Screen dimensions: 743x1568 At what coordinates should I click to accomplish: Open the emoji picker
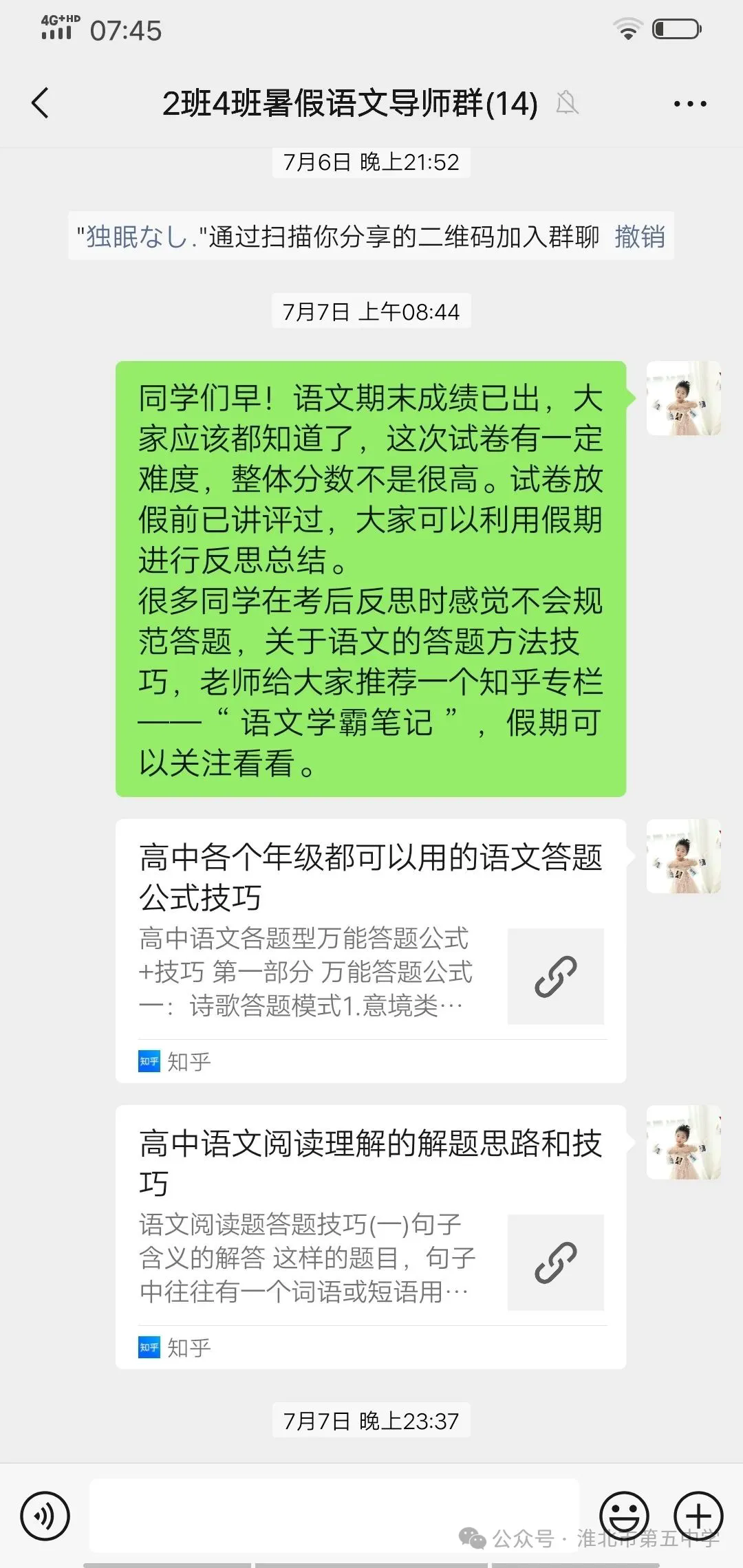tap(624, 1515)
